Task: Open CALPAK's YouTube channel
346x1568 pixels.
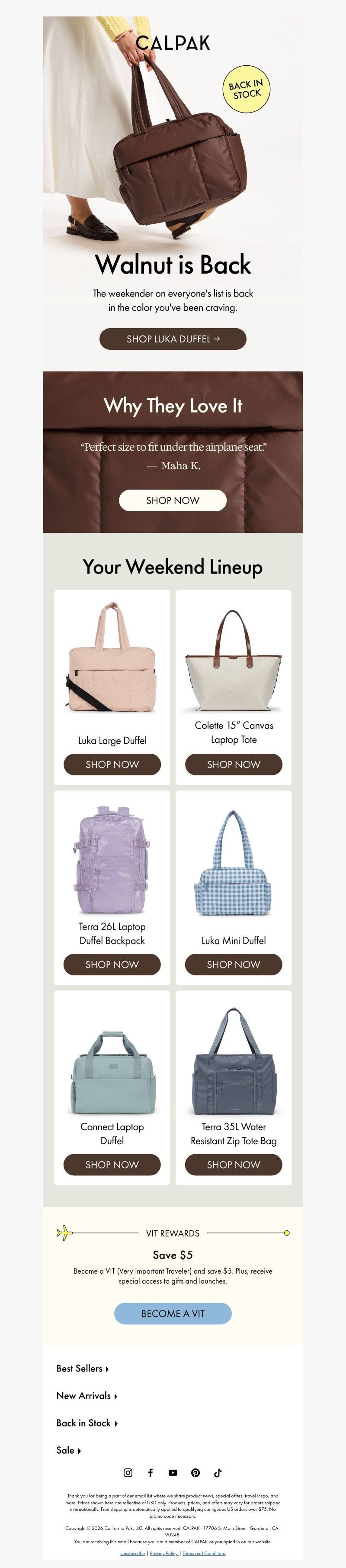Action: tap(173, 1473)
